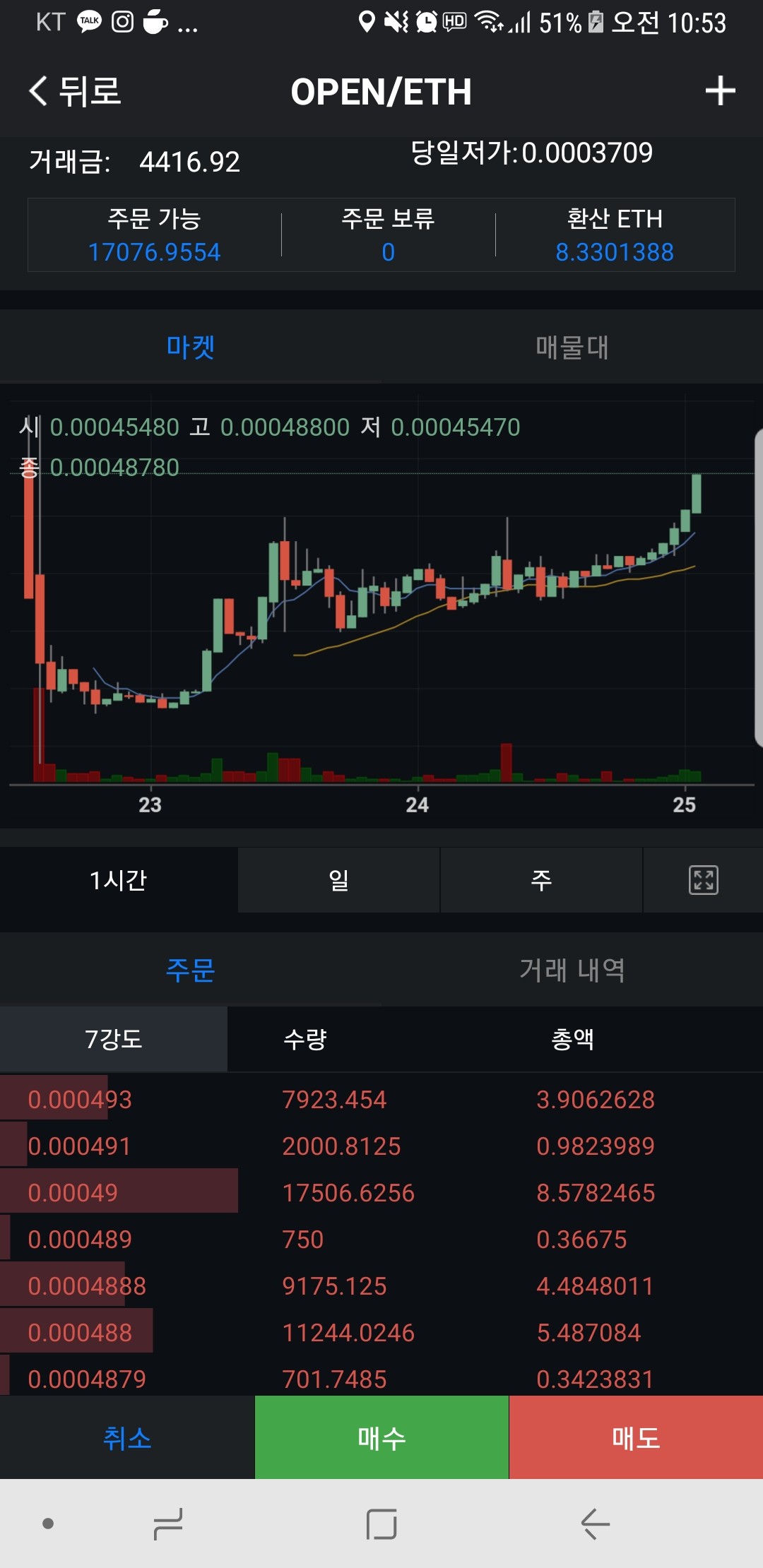Tap the green 매수 buy button
The height and width of the screenshot is (1568, 763).
[x=381, y=1438]
